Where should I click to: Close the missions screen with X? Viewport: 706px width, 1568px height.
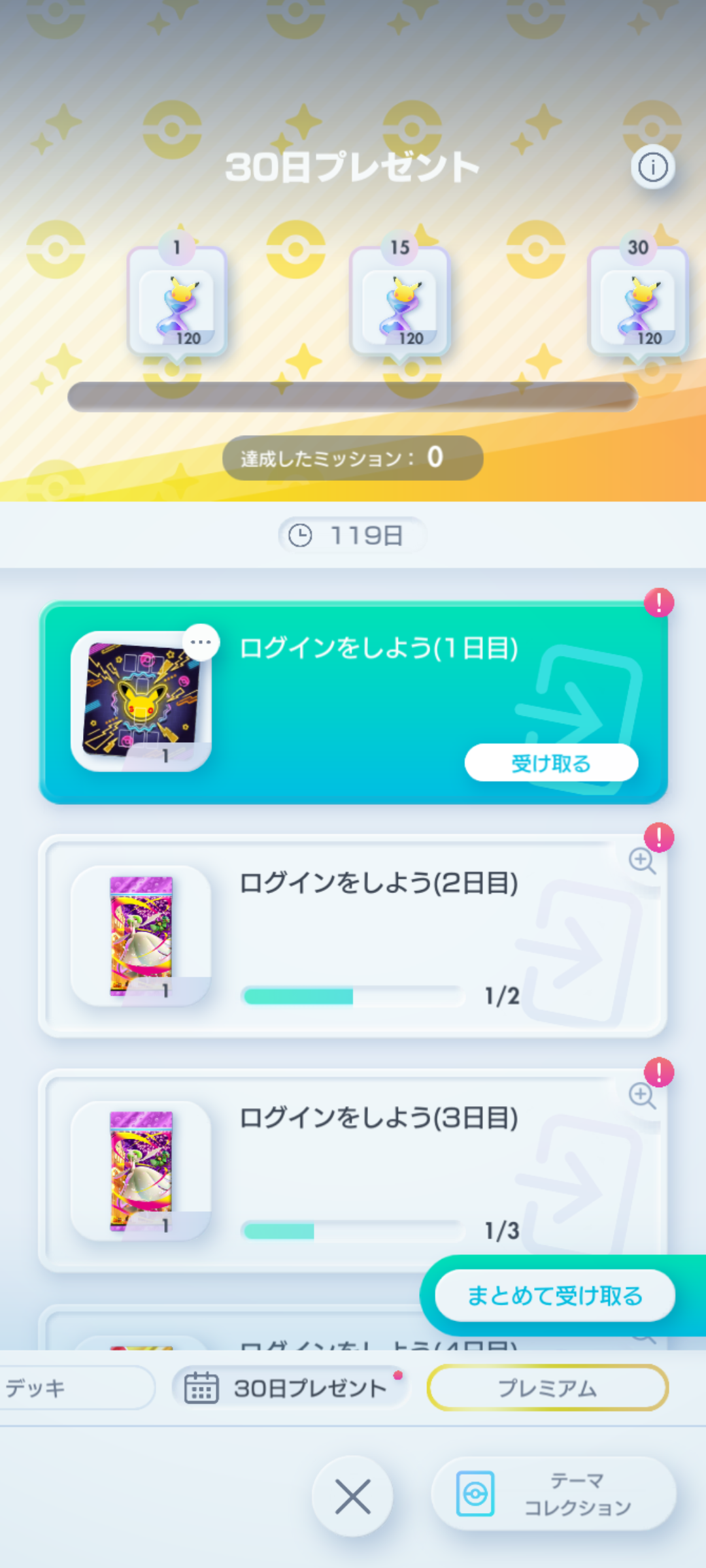[x=352, y=1497]
